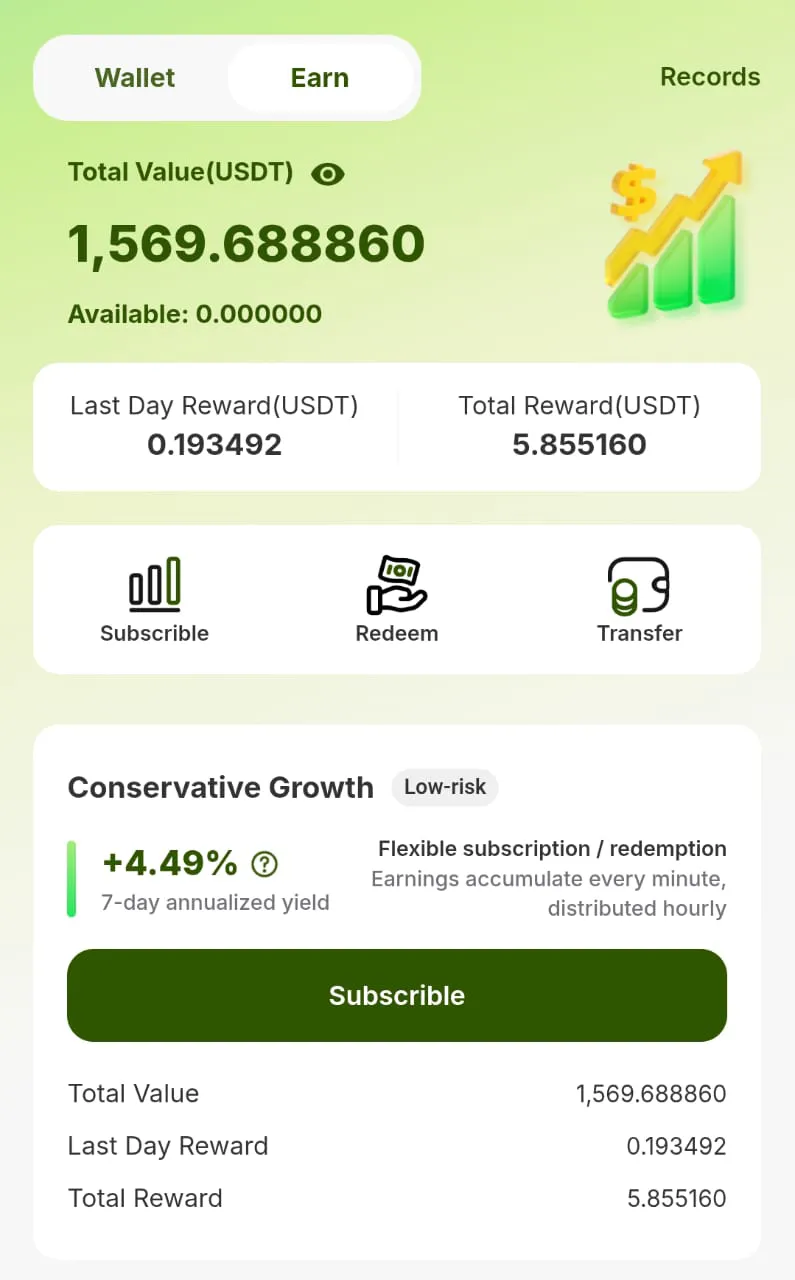Viewport: 795px width, 1280px height.
Task: Switch to the Wallet tab
Action: click(134, 77)
